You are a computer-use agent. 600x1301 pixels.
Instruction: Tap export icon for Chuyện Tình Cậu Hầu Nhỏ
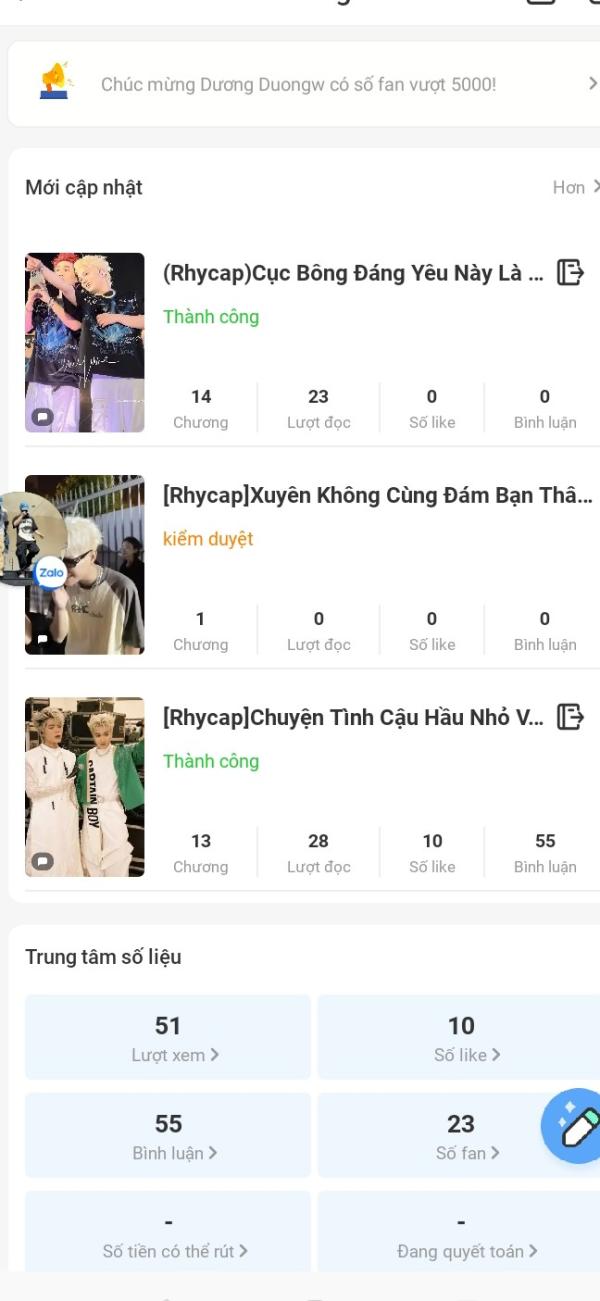[x=569, y=716]
